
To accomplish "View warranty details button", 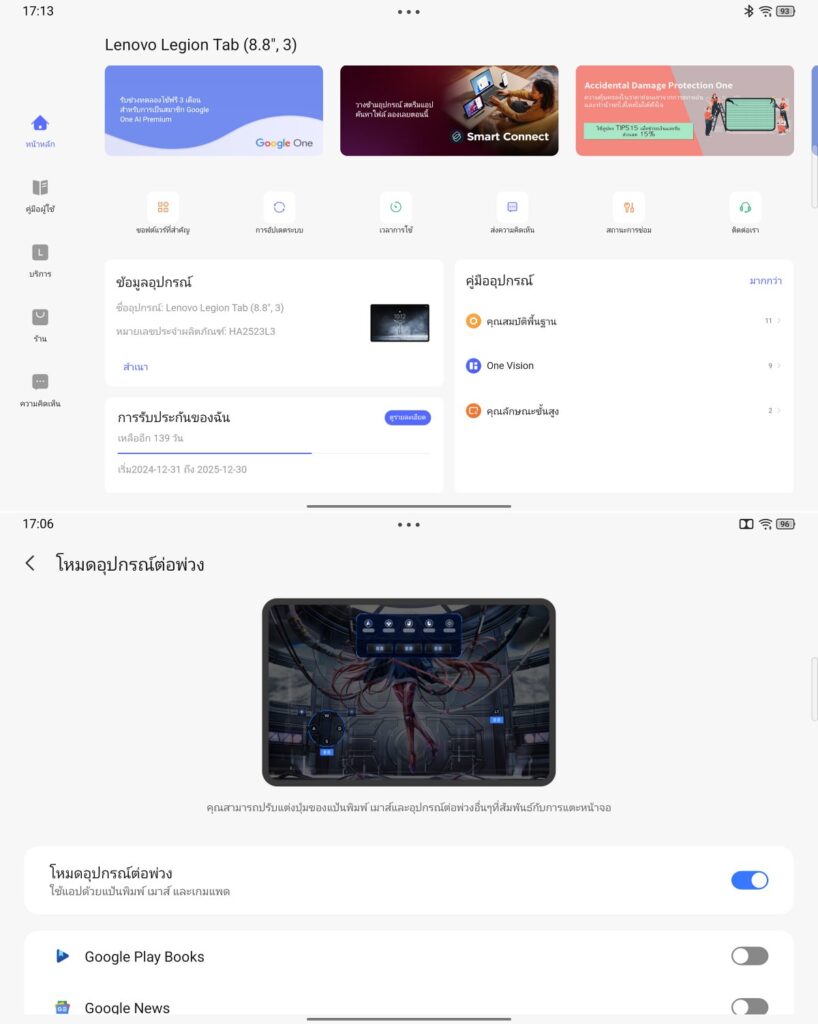I will point(408,417).
